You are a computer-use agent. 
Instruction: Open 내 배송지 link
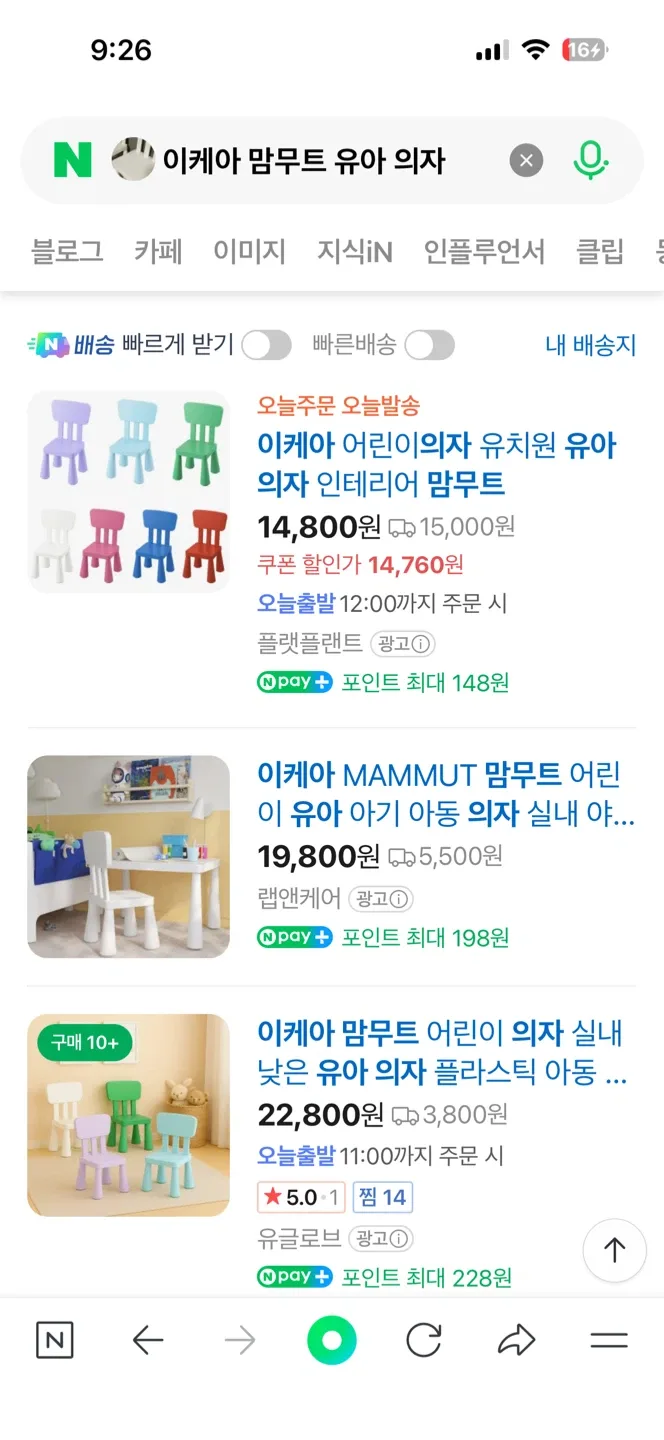pyautogui.click(x=590, y=346)
